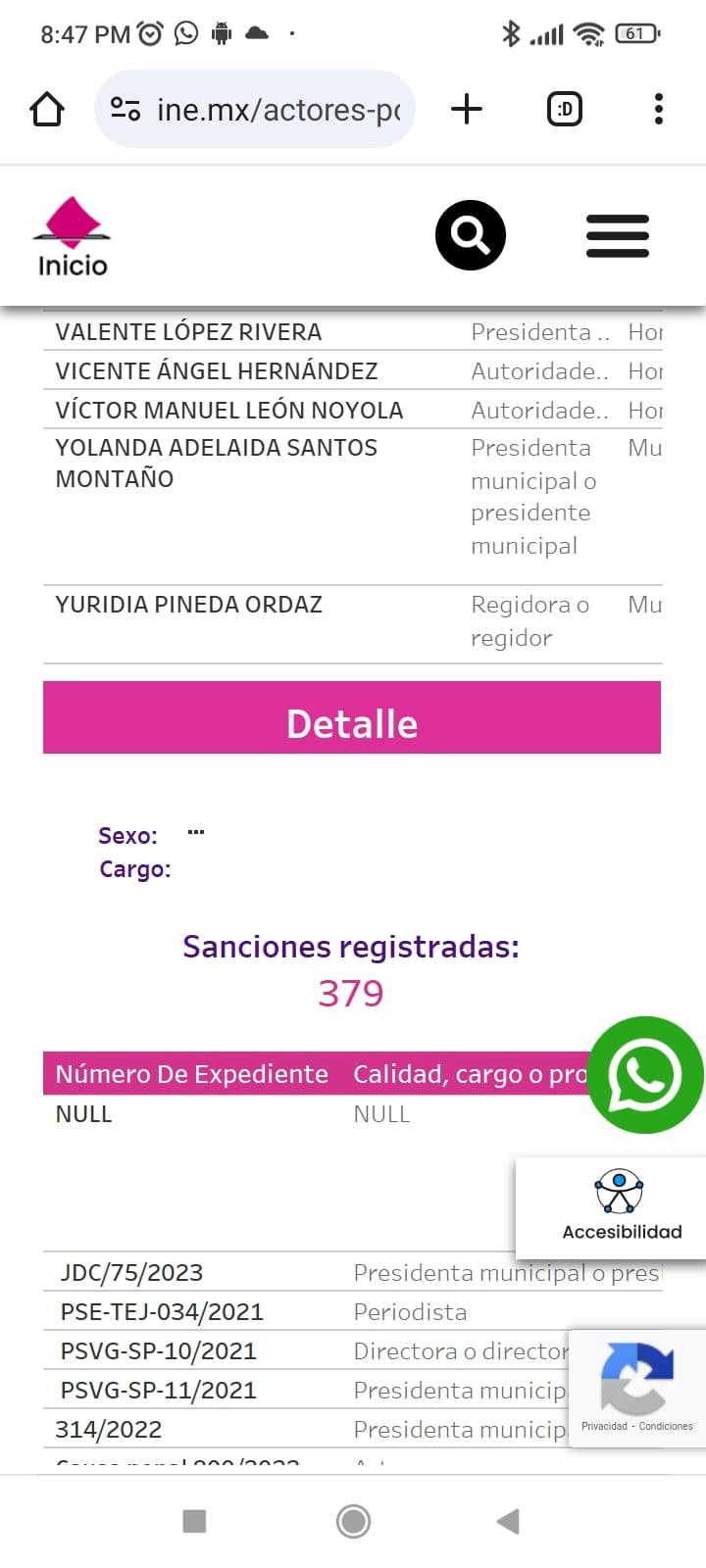
Task: Open the WhatsApp chat button
Action: [645, 1075]
